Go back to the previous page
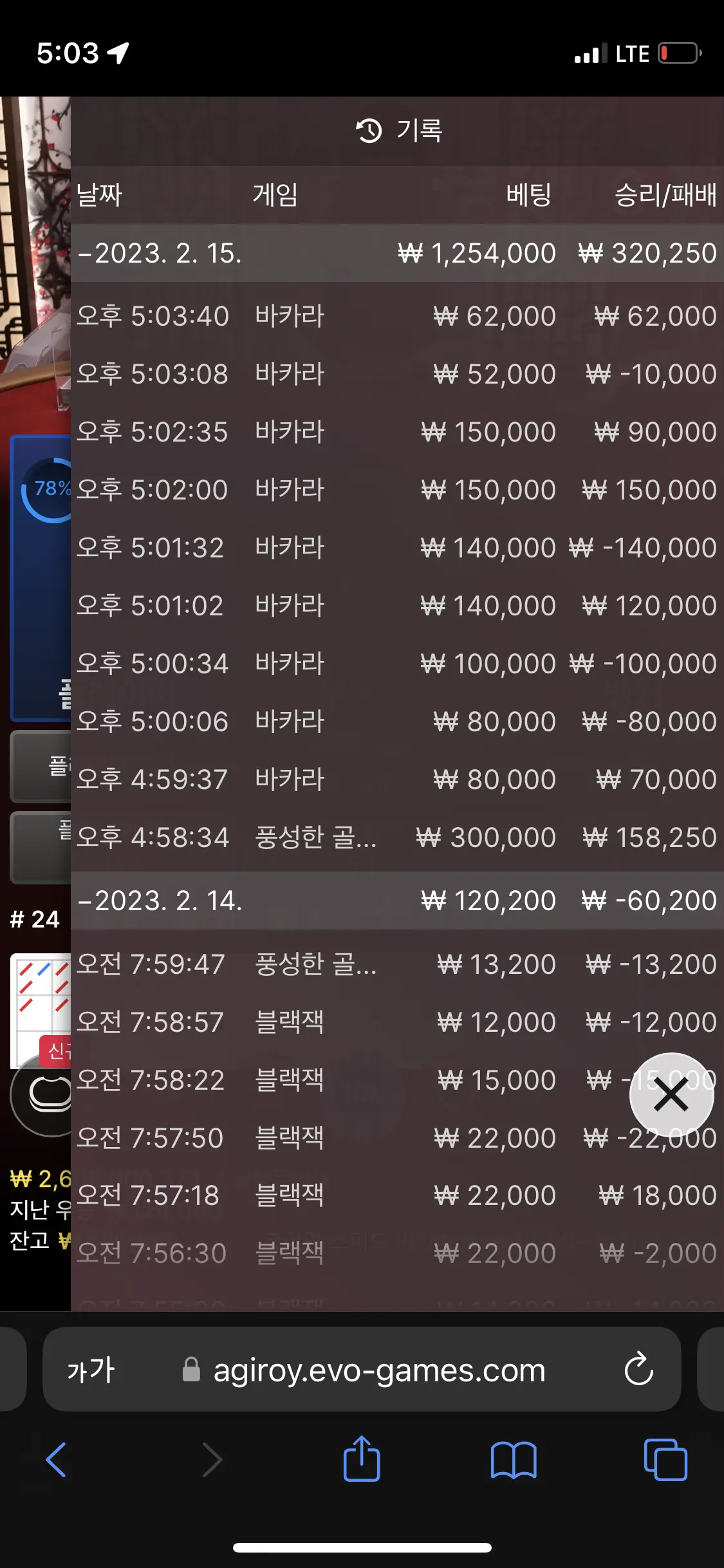This screenshot has height=1568, width=724. coord(56,1459)
